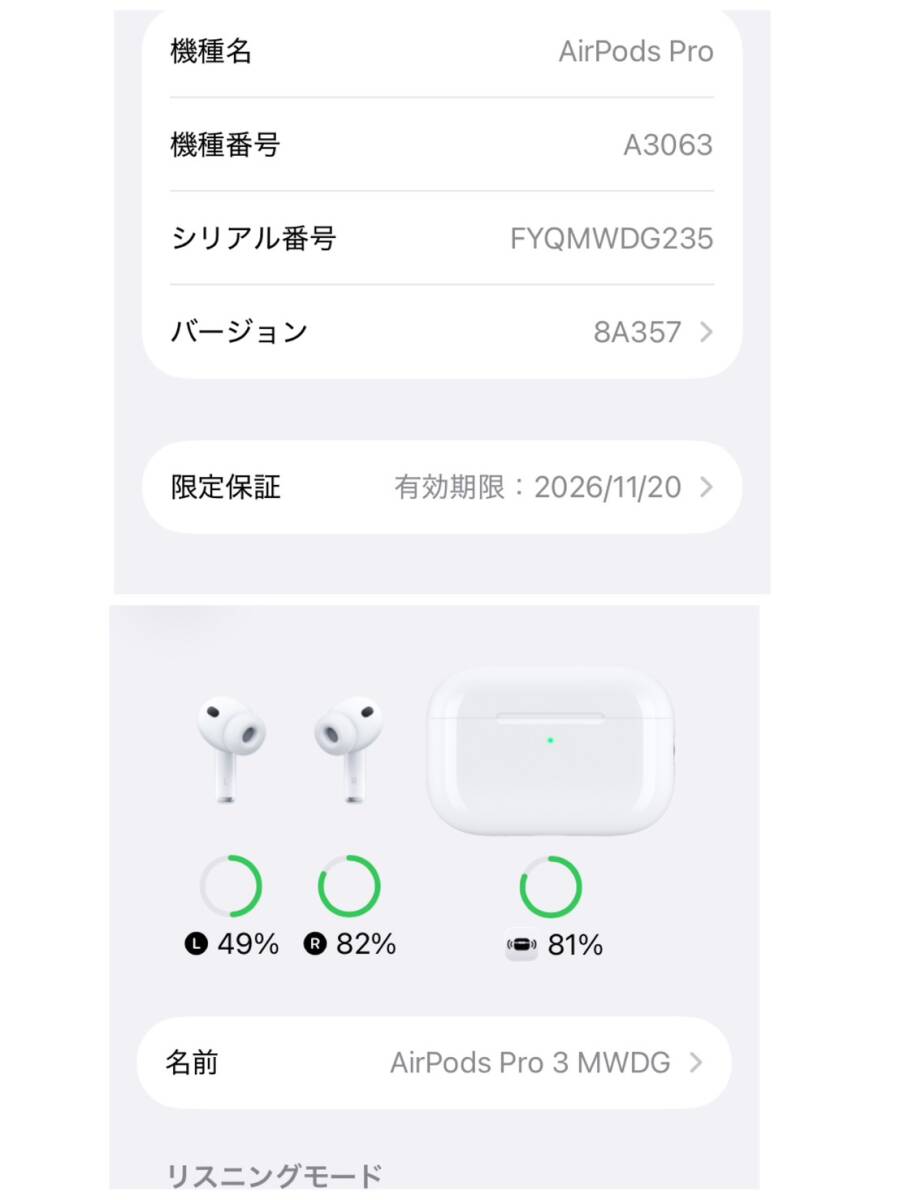Open the 名前 rename screen via chevron

(697, 1063)
